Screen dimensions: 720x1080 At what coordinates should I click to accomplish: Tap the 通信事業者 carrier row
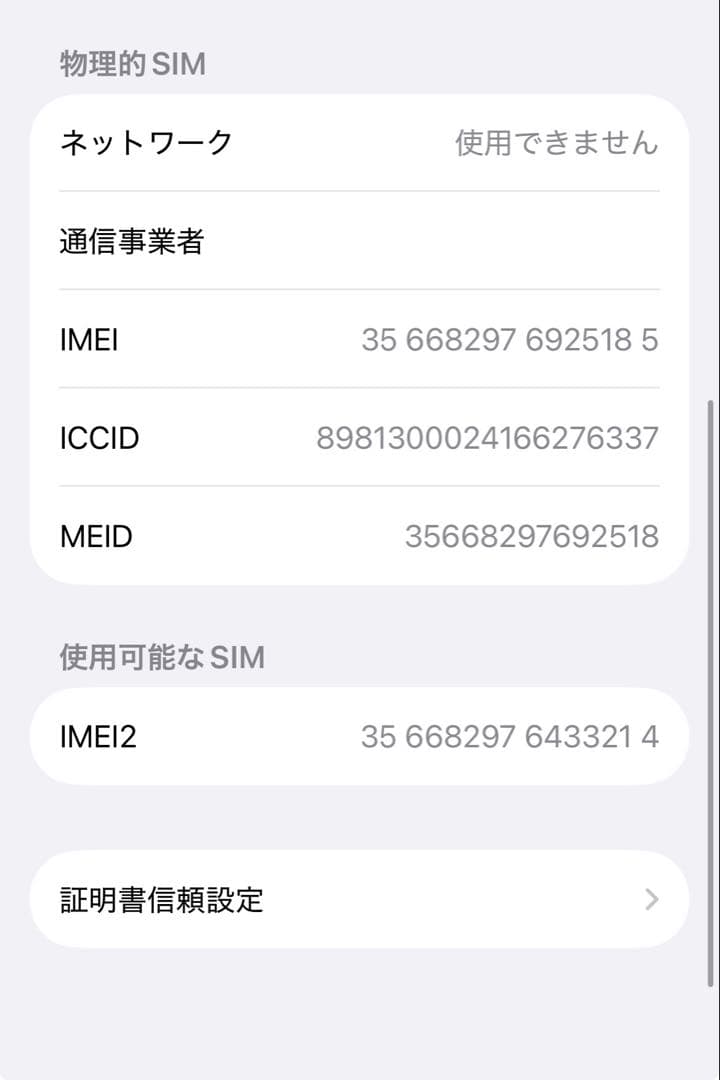pos(360,241)
